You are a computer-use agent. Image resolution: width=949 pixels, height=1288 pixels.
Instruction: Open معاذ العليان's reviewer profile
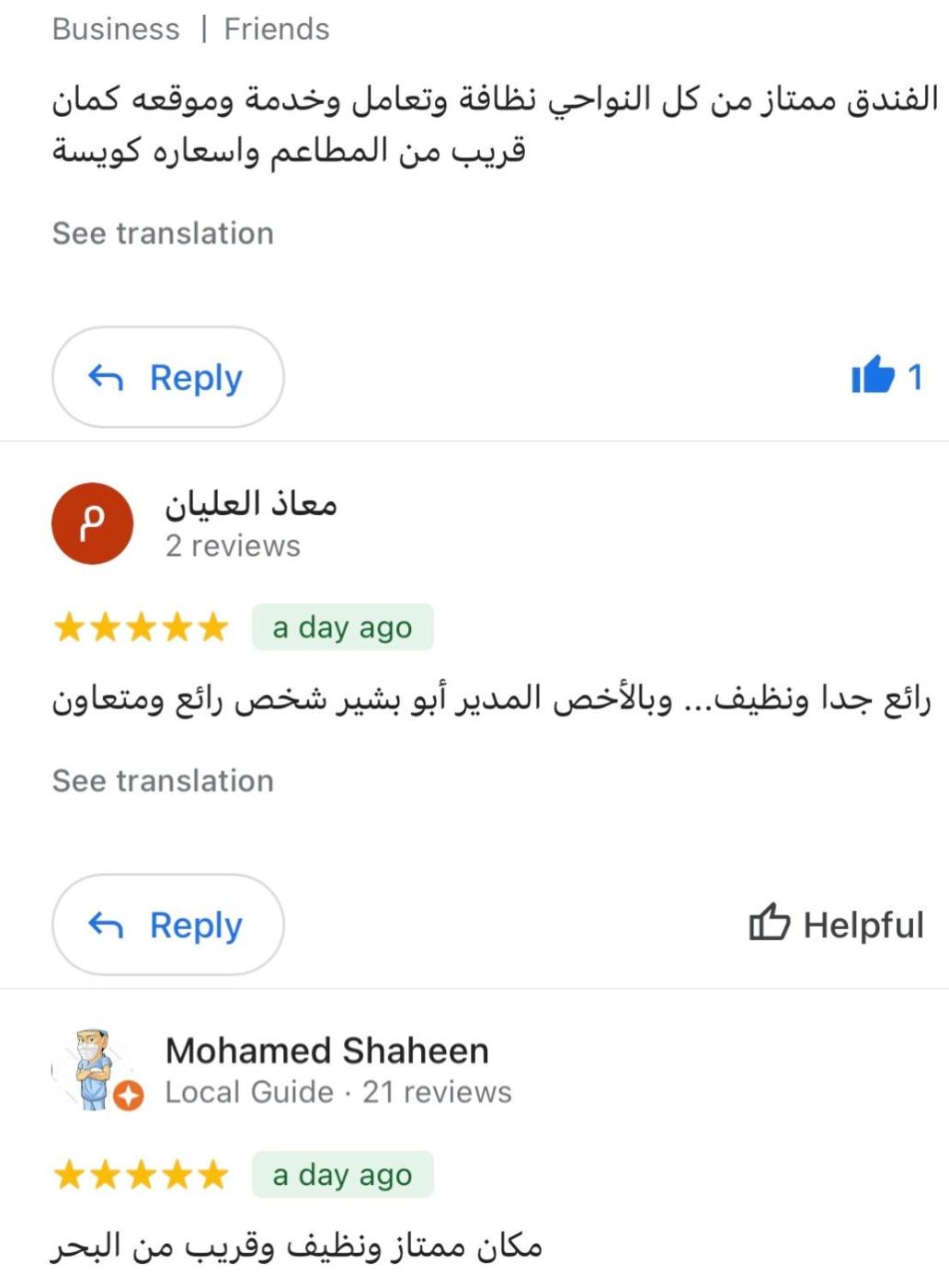click(250, 504)
